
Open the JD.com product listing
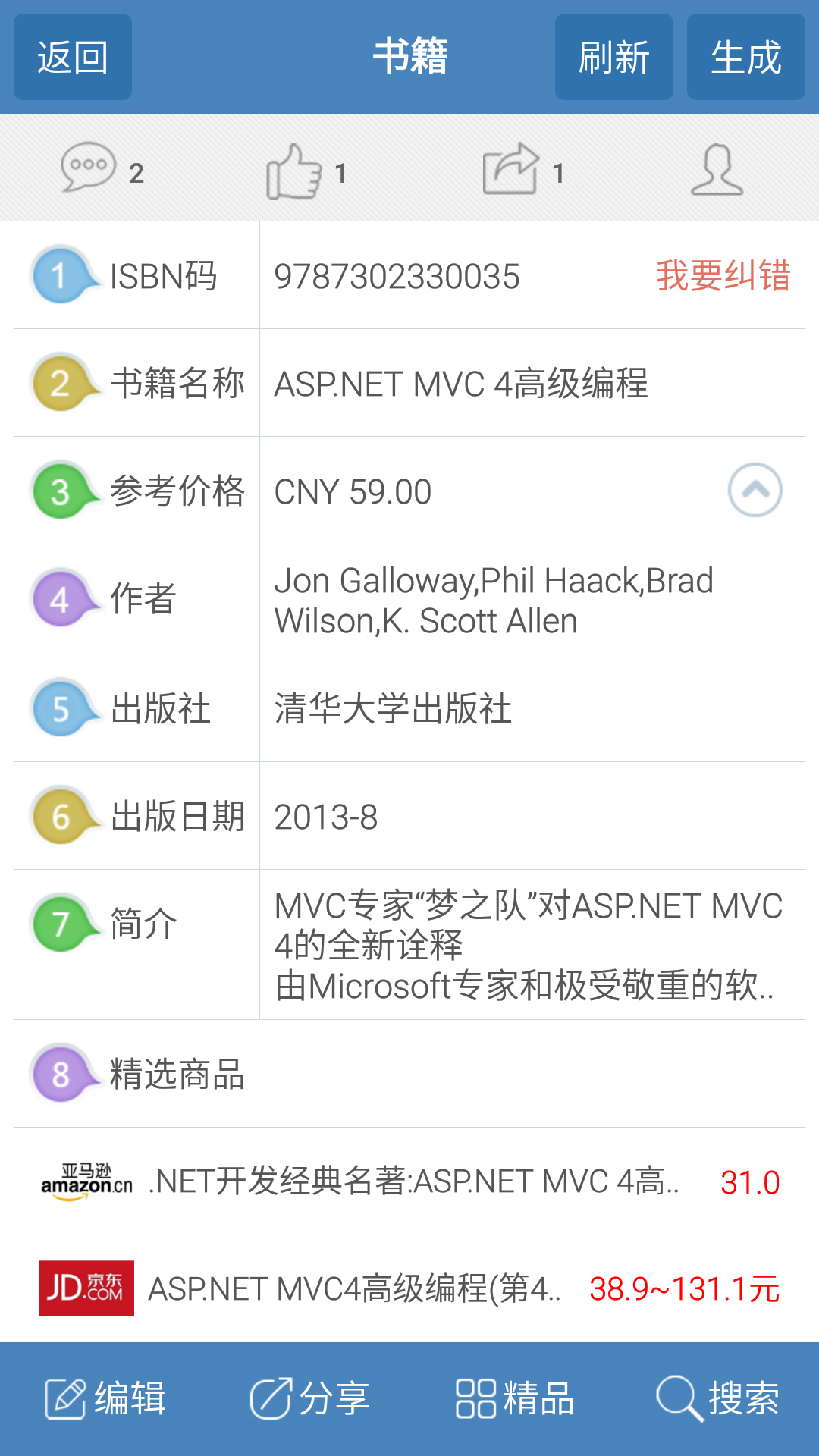[x=409, y=1288]
